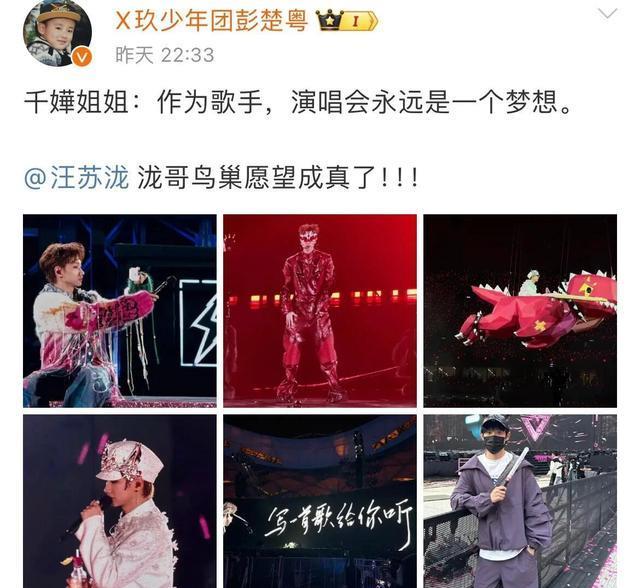Open photo of singer in sparkly white cap
The image size is (640, 588).
point(119,500)
